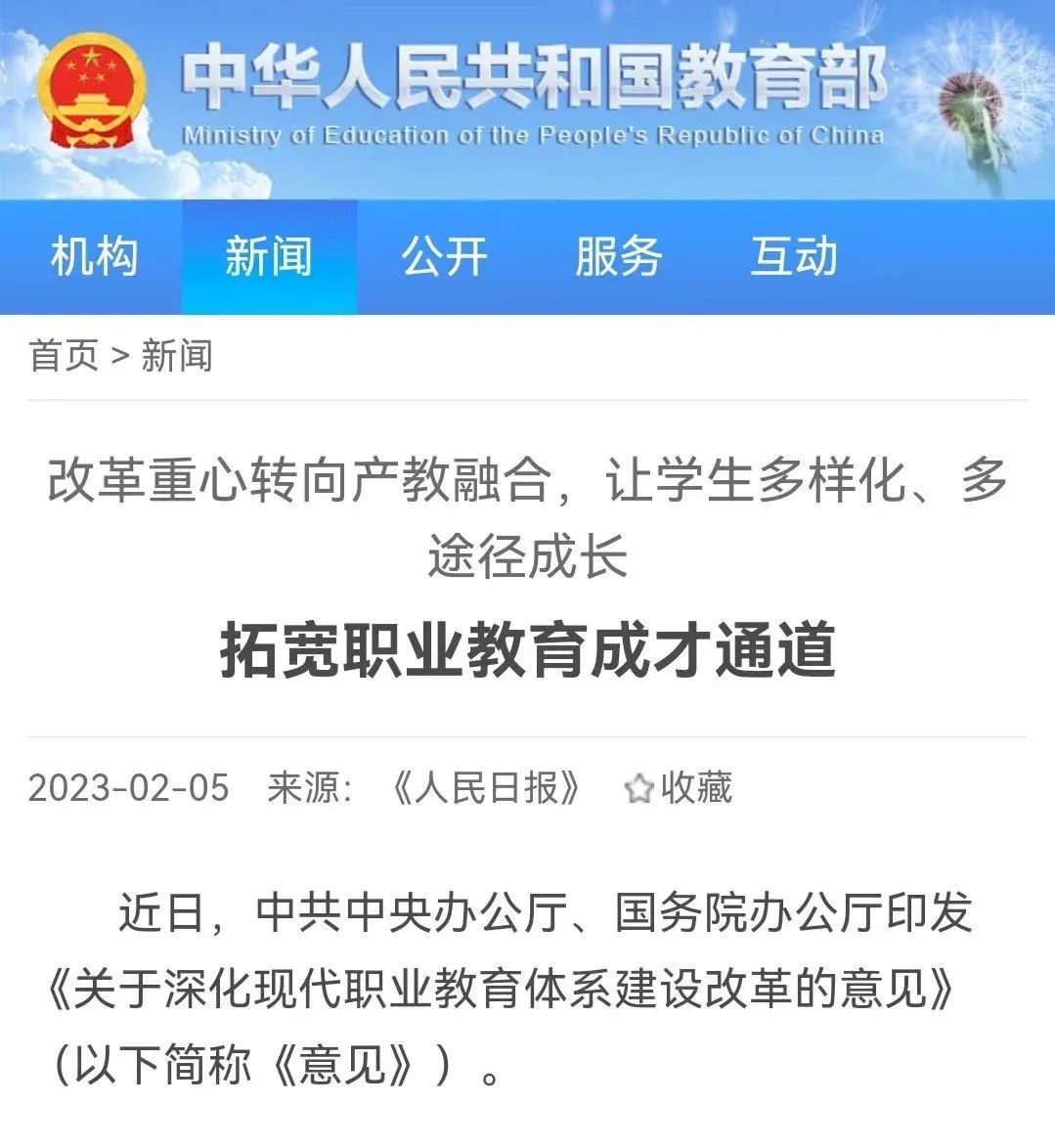
Task: Select the 新闻 tab
Action: coord(269,257)
